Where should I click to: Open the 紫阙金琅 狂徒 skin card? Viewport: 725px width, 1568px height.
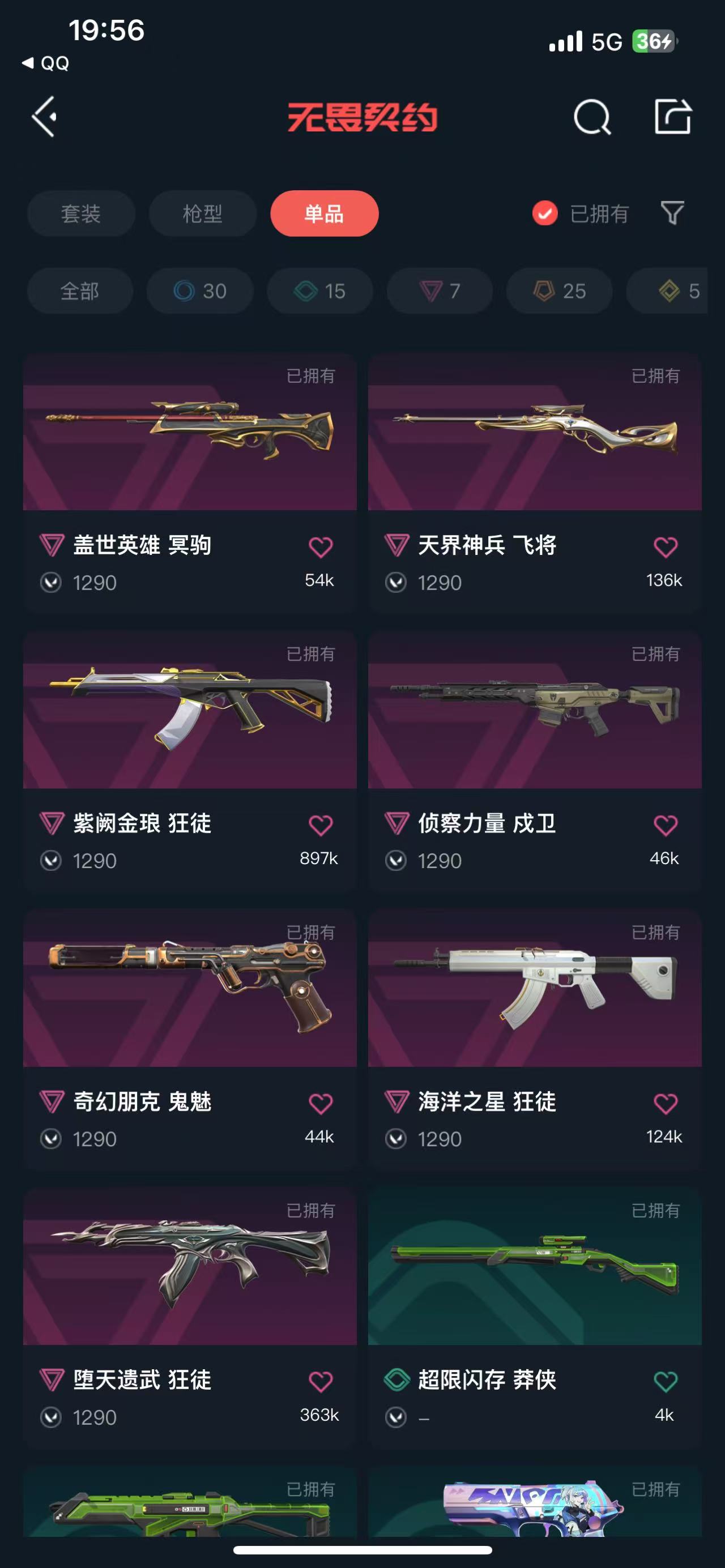click(189, 710)
